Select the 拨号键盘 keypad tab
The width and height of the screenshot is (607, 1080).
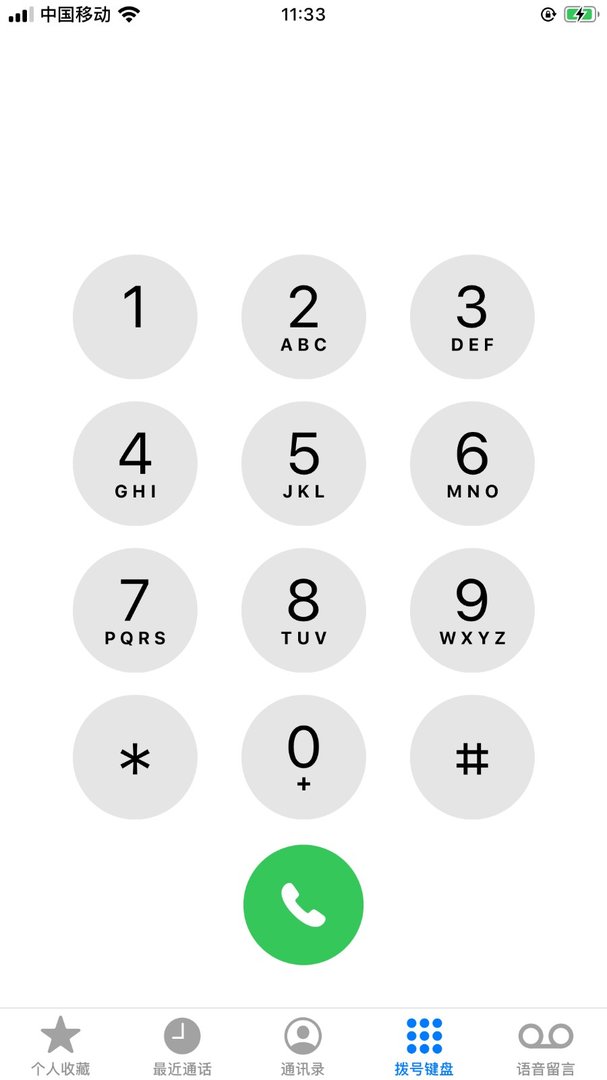[x=424, y=1046]
